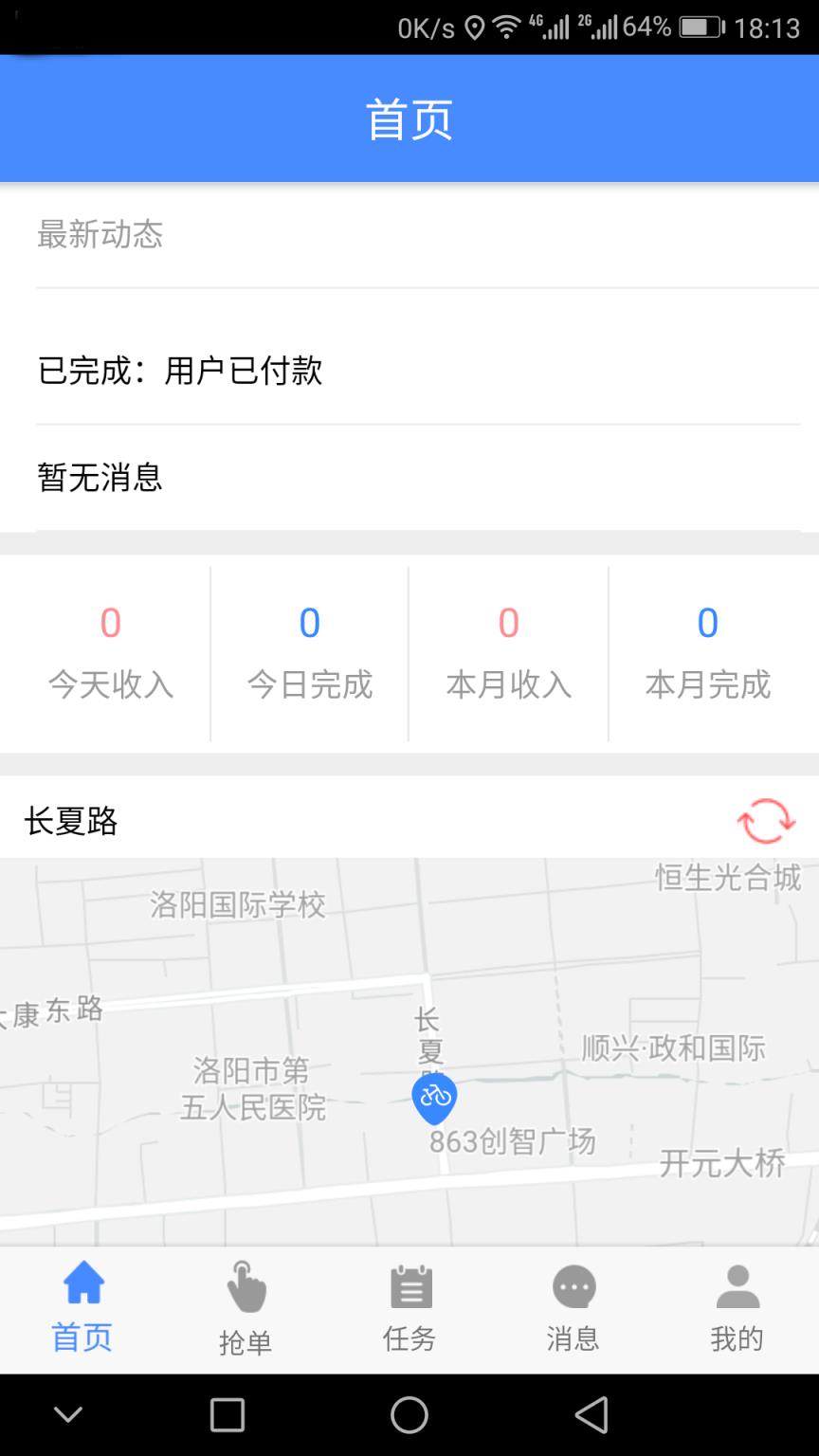Switch to the 抢单 tab
The image size is (819, 1456).
[246, 1309]
